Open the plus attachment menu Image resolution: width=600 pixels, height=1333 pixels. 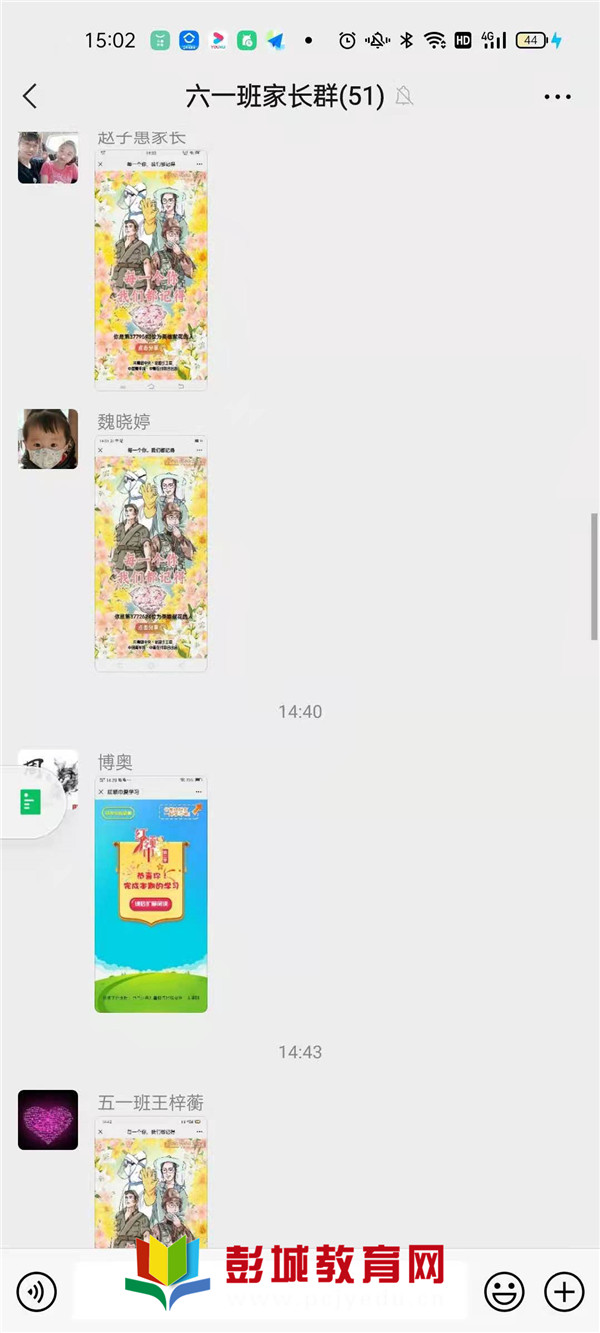click(564, 1291)
